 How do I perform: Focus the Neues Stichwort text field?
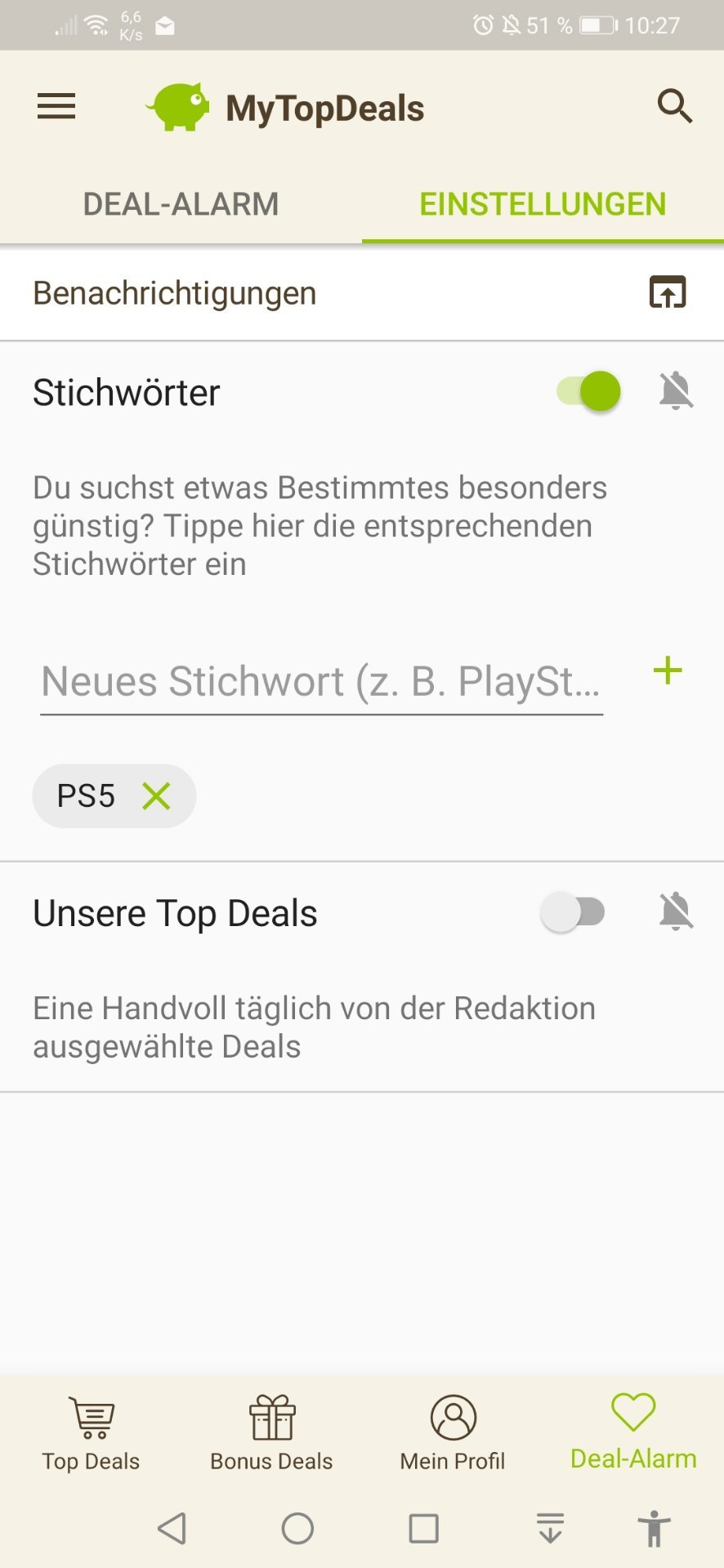click(321, 682)
